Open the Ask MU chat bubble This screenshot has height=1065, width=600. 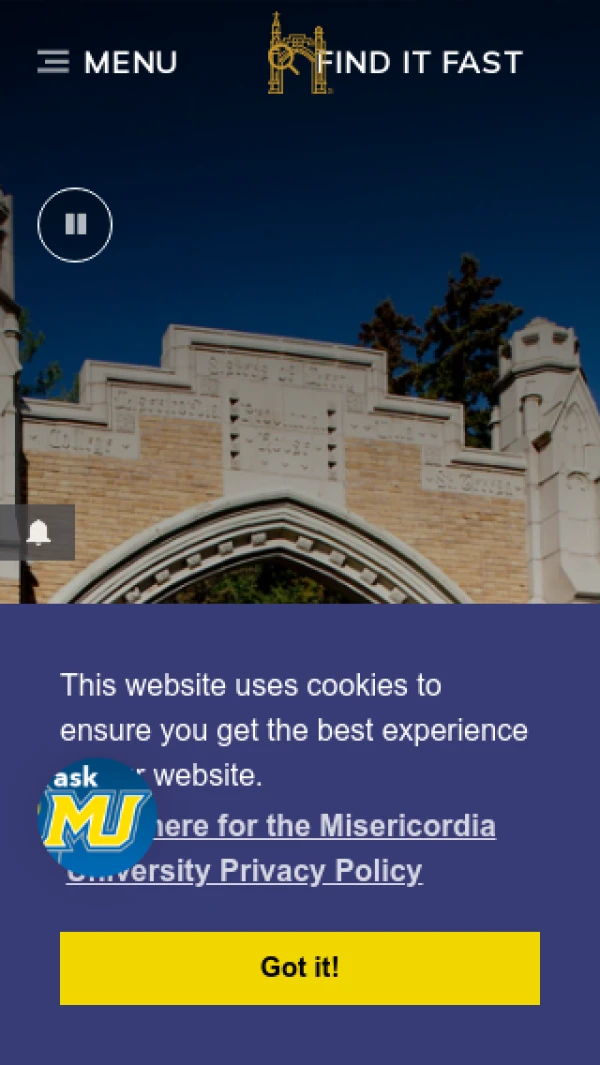(x=96, y=817)
